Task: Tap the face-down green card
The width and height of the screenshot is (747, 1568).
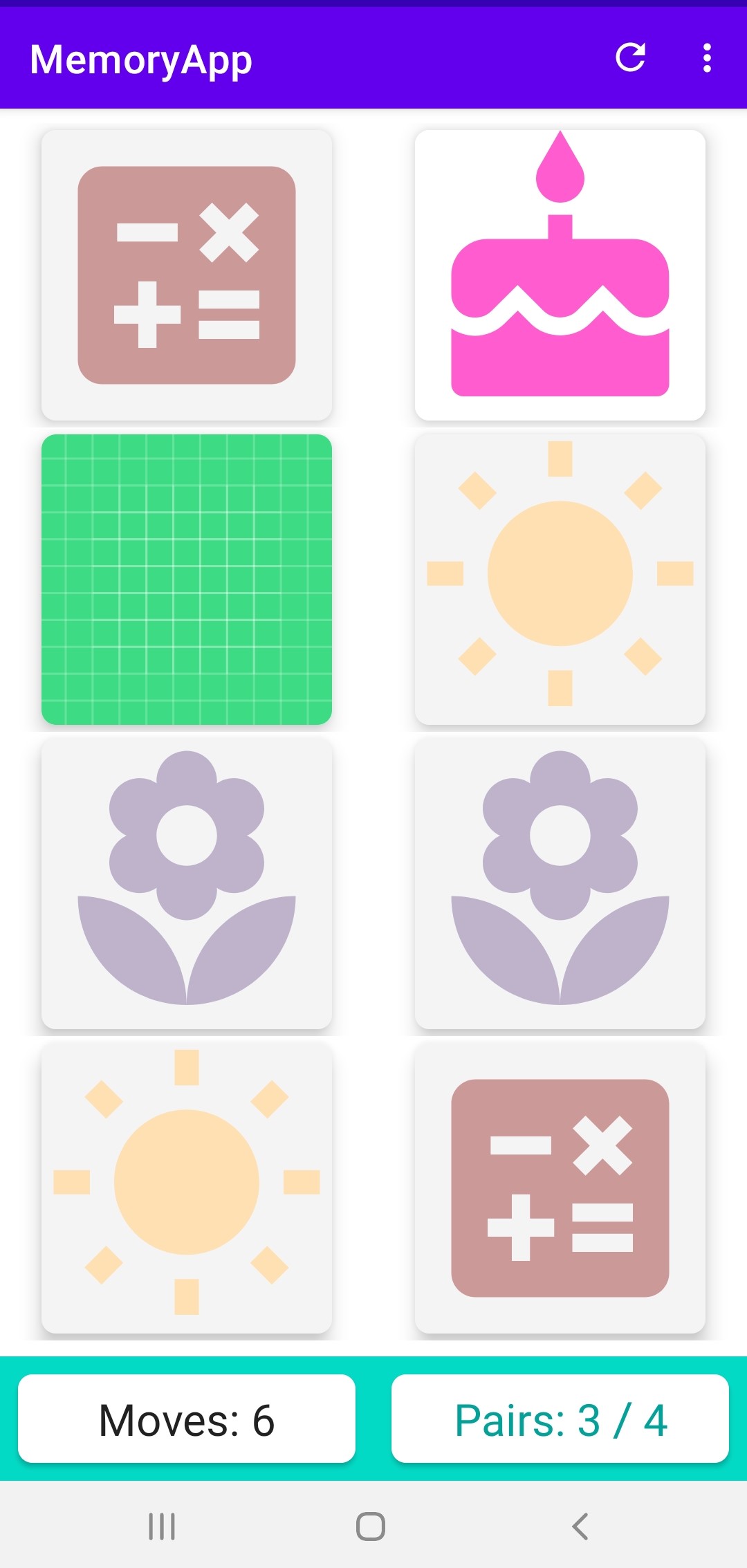Action: click(187, 580)
